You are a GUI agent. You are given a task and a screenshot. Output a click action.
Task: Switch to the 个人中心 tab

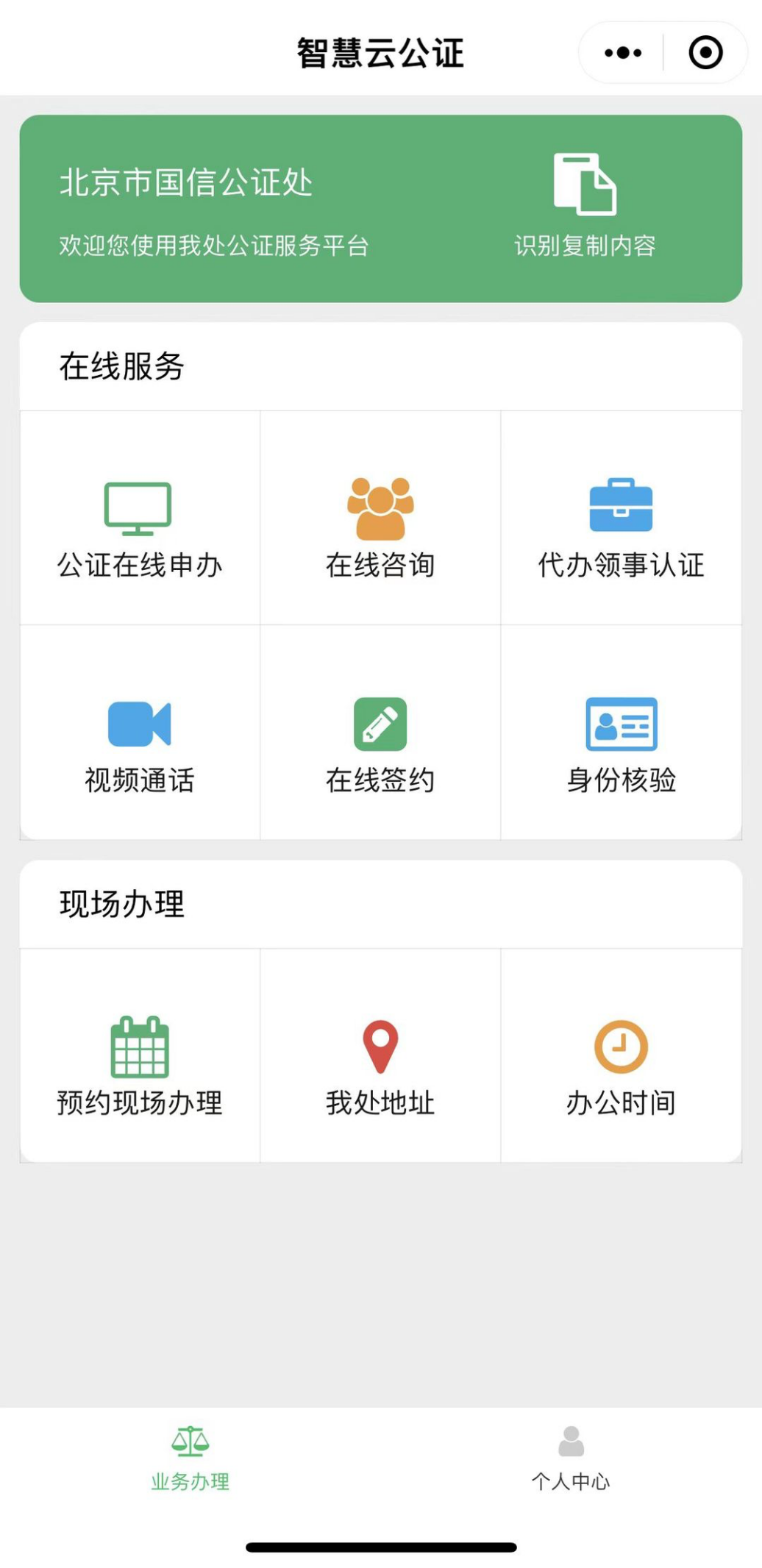pos(571,1459)
